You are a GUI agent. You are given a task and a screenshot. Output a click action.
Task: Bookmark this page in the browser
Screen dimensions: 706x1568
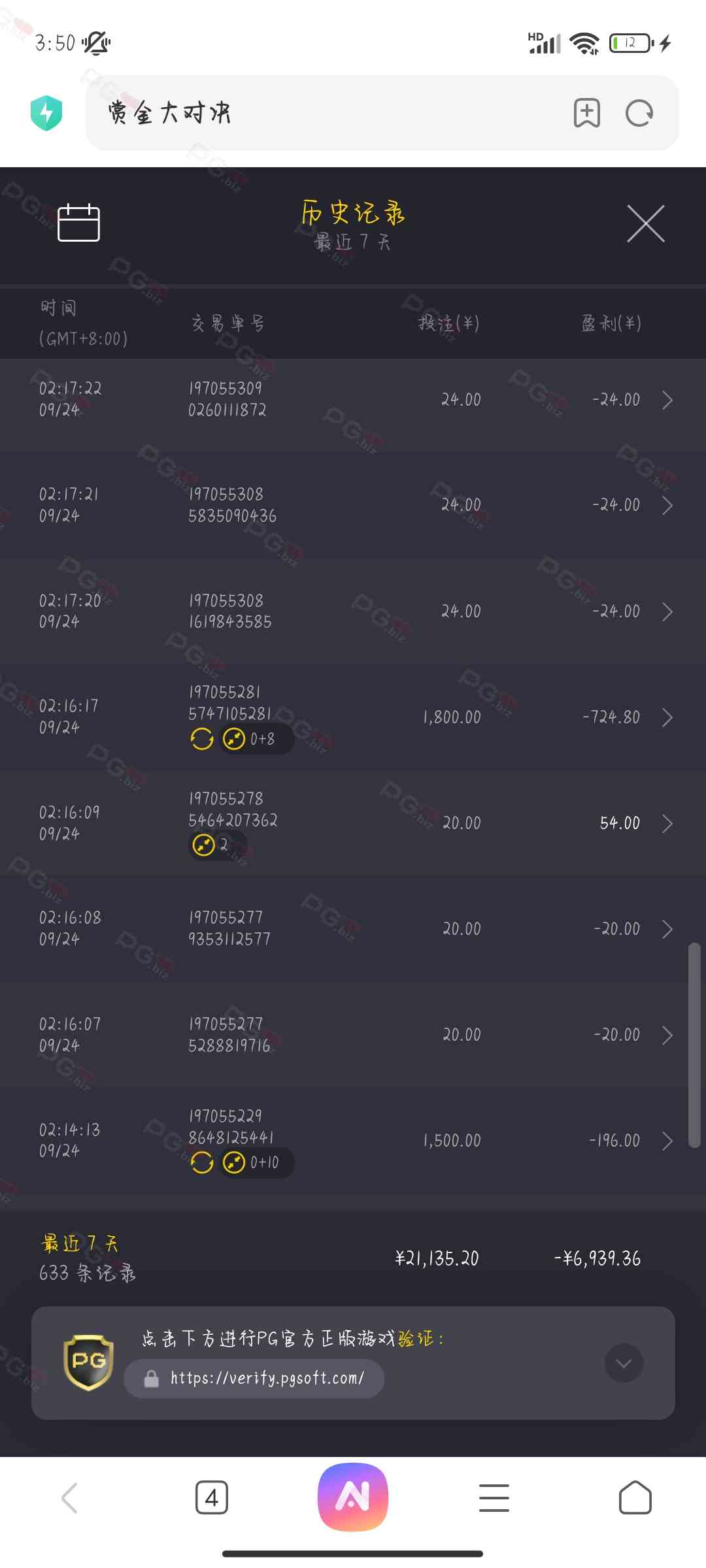pos(586,113)
